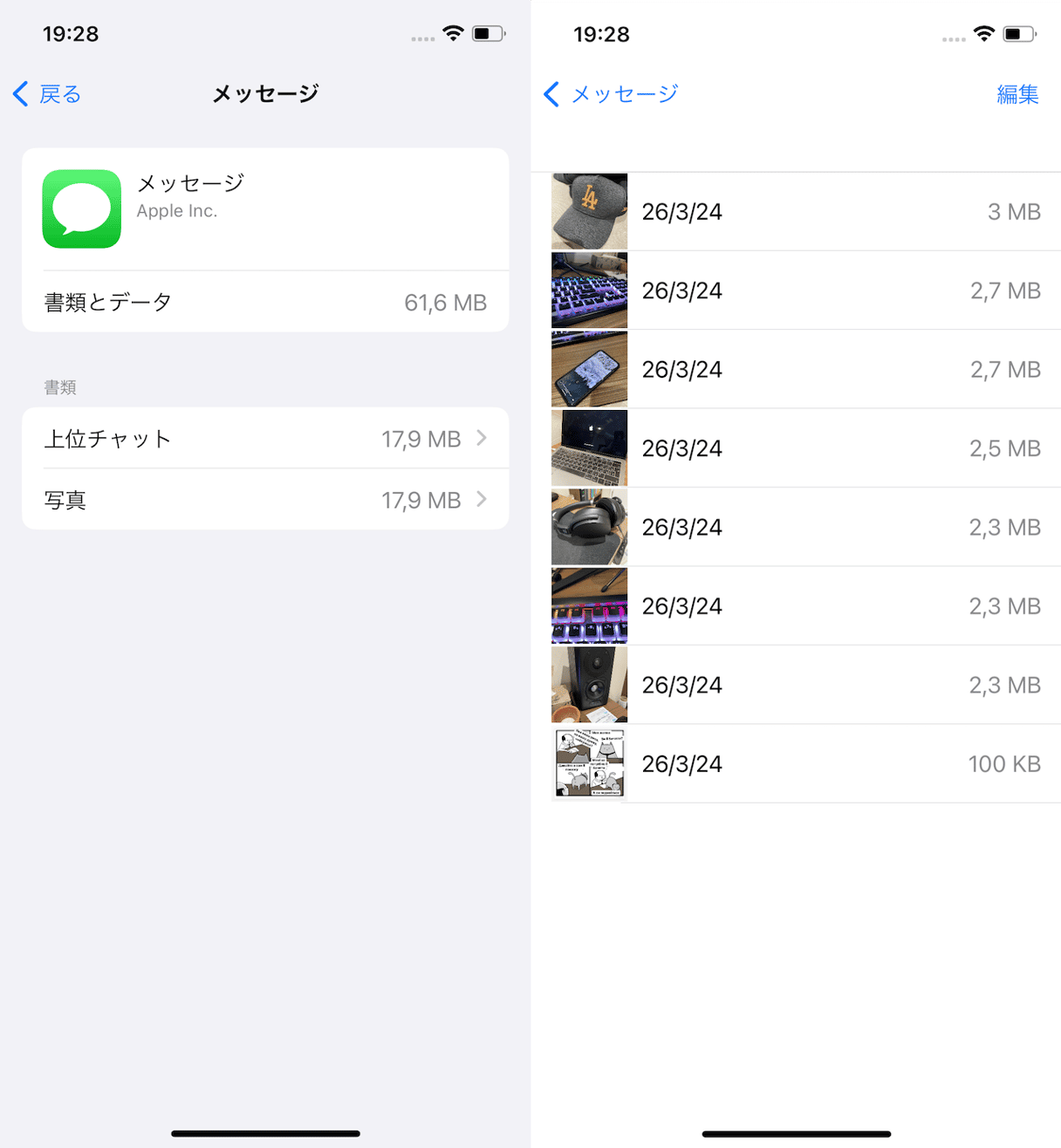Return to メッセージ settings screen
1061x1148 pixels.
coord(611,94)
